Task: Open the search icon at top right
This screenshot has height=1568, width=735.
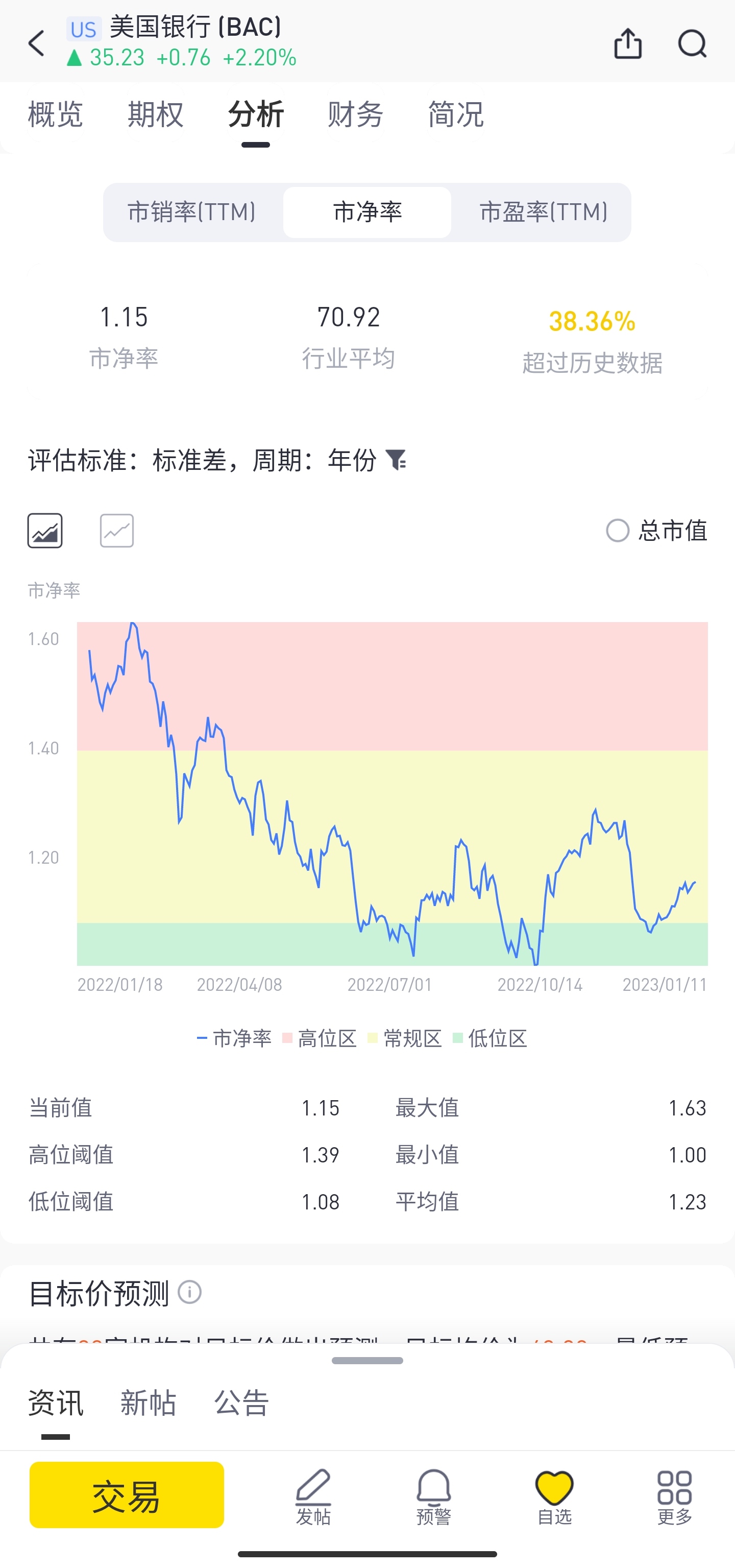Action: pos(693,43)
